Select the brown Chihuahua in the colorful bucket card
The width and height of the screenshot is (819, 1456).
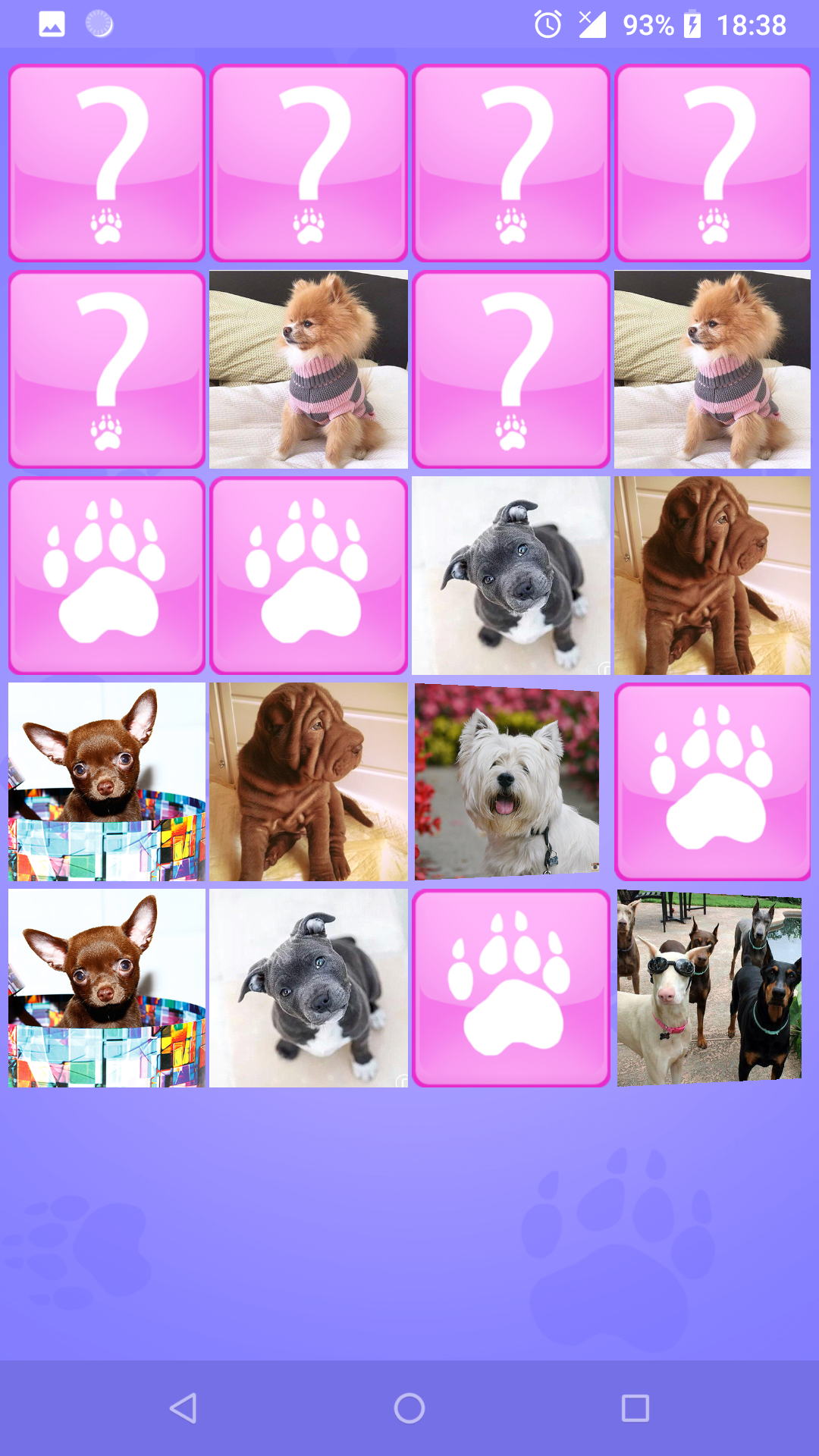105,783
